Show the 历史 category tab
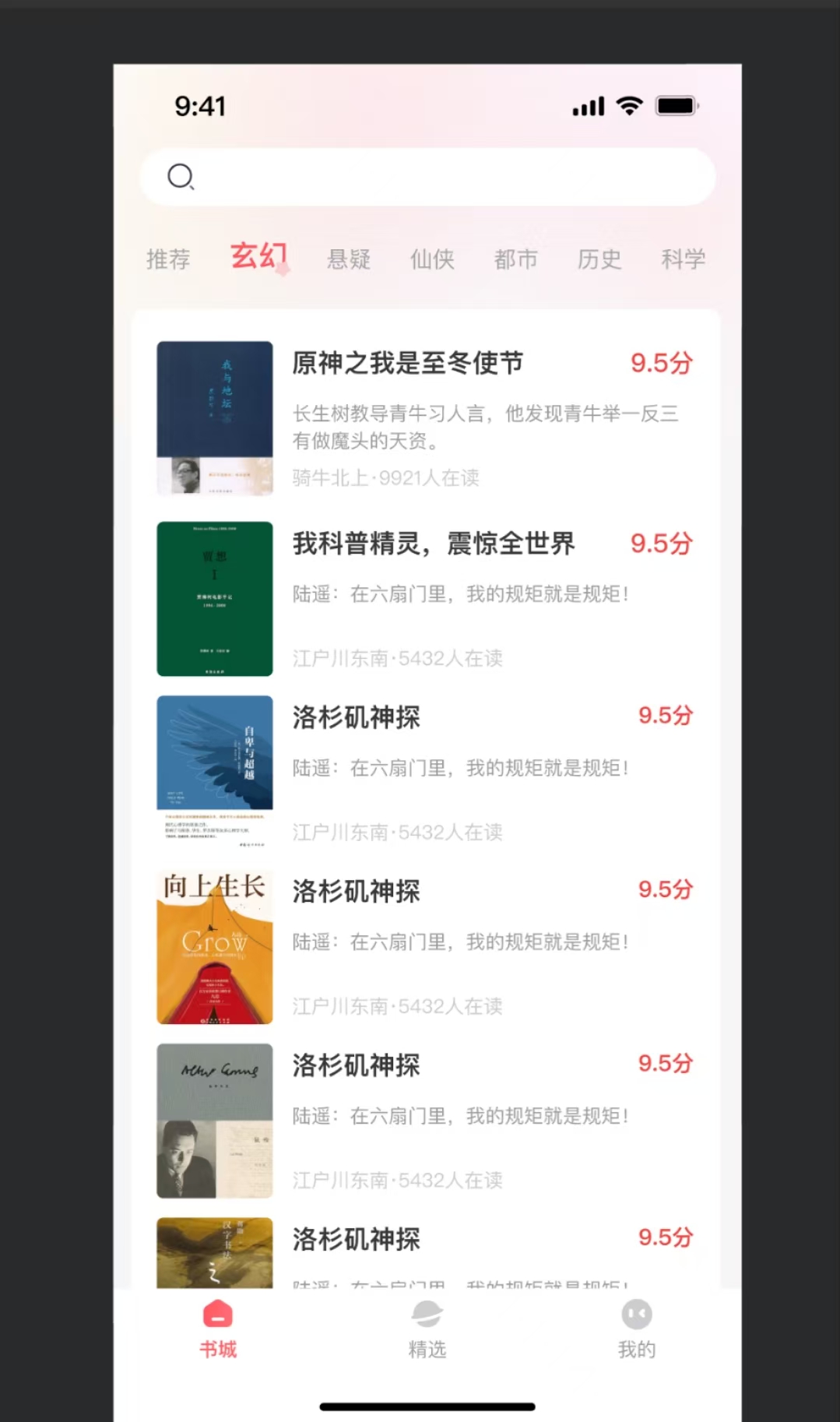Viewport: 840px width, 1422px height. [x=599, y=259]
